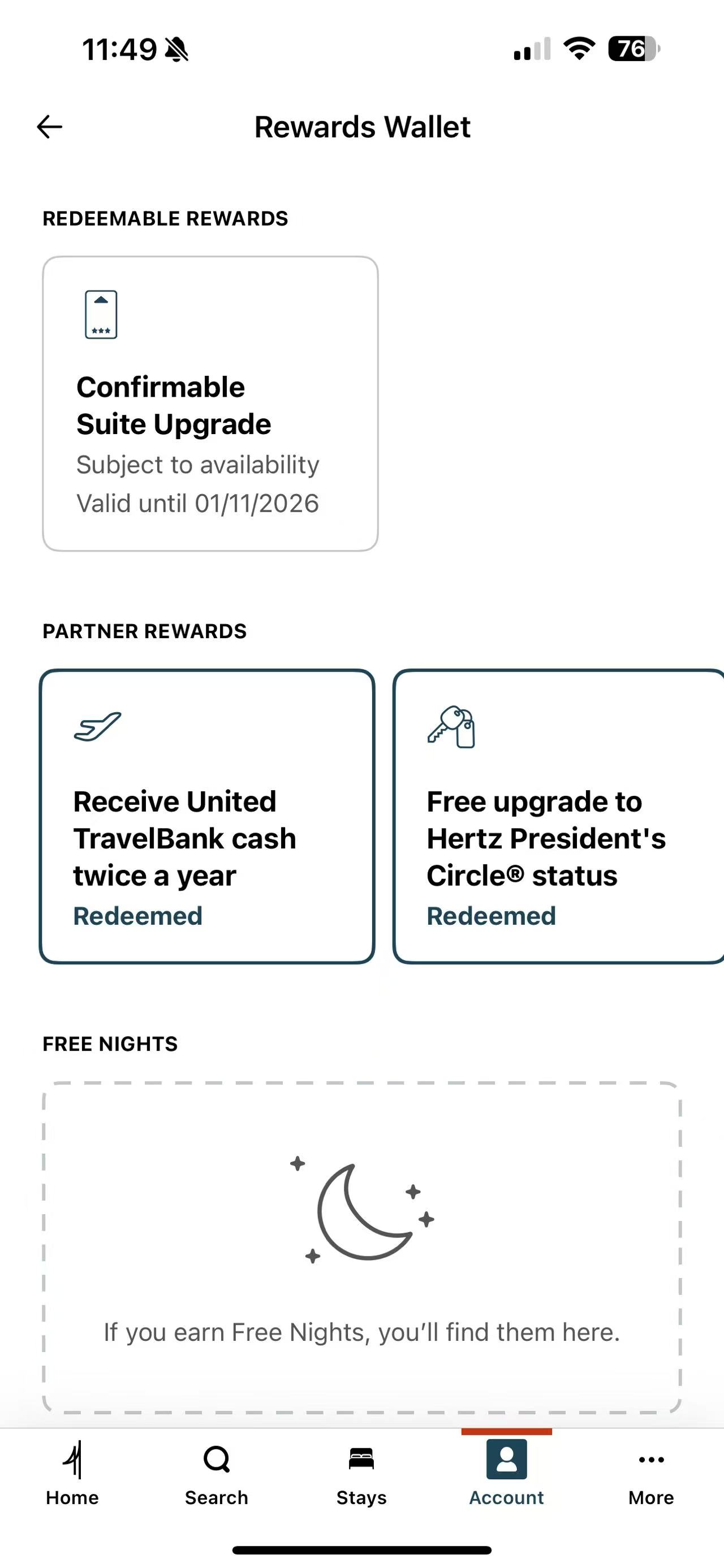724x1568 pixels.
Task: Open the More tab
Action: click(x=651, y=1472)
